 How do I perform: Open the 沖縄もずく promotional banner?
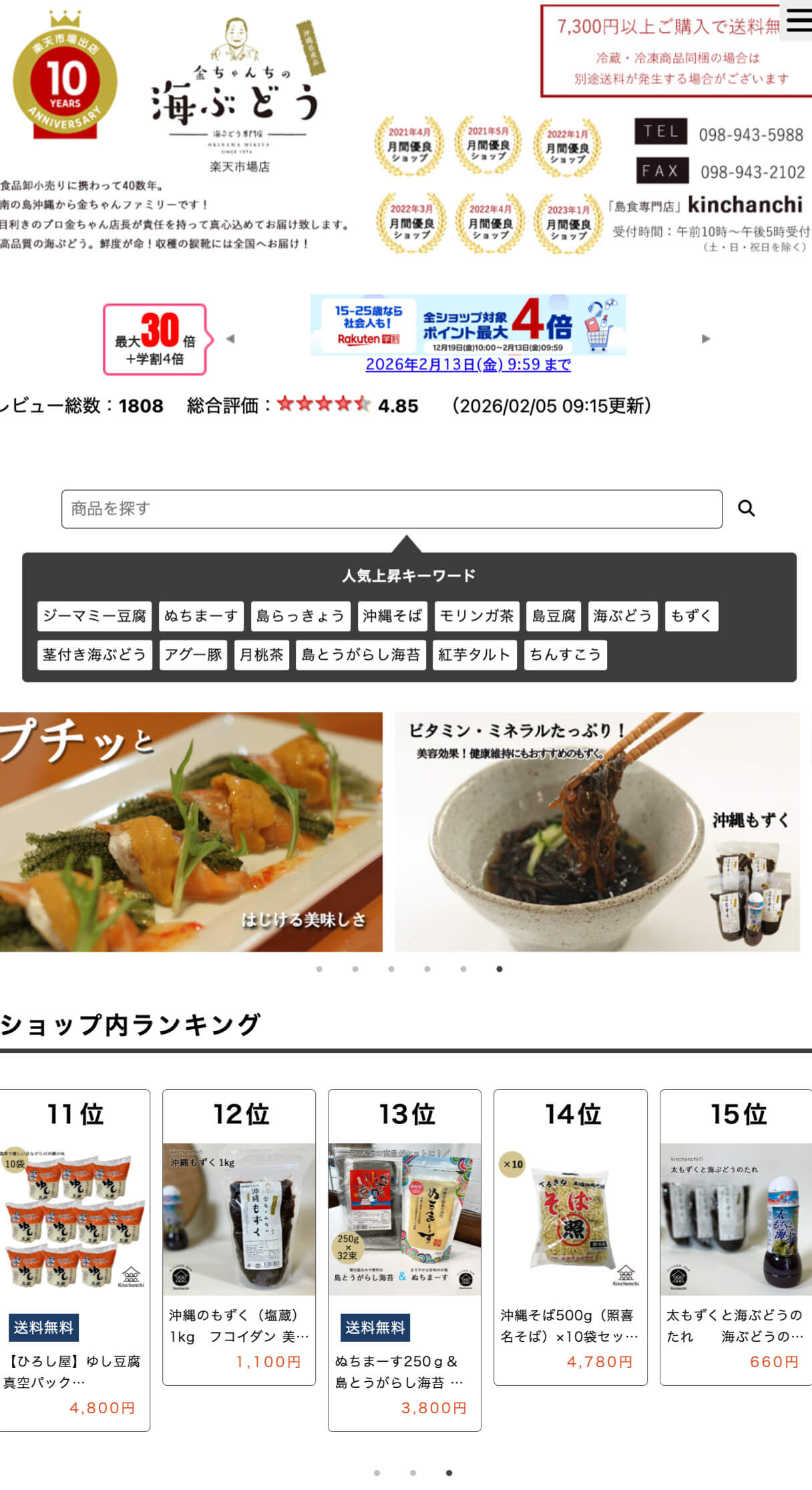(x=596, y=831)
